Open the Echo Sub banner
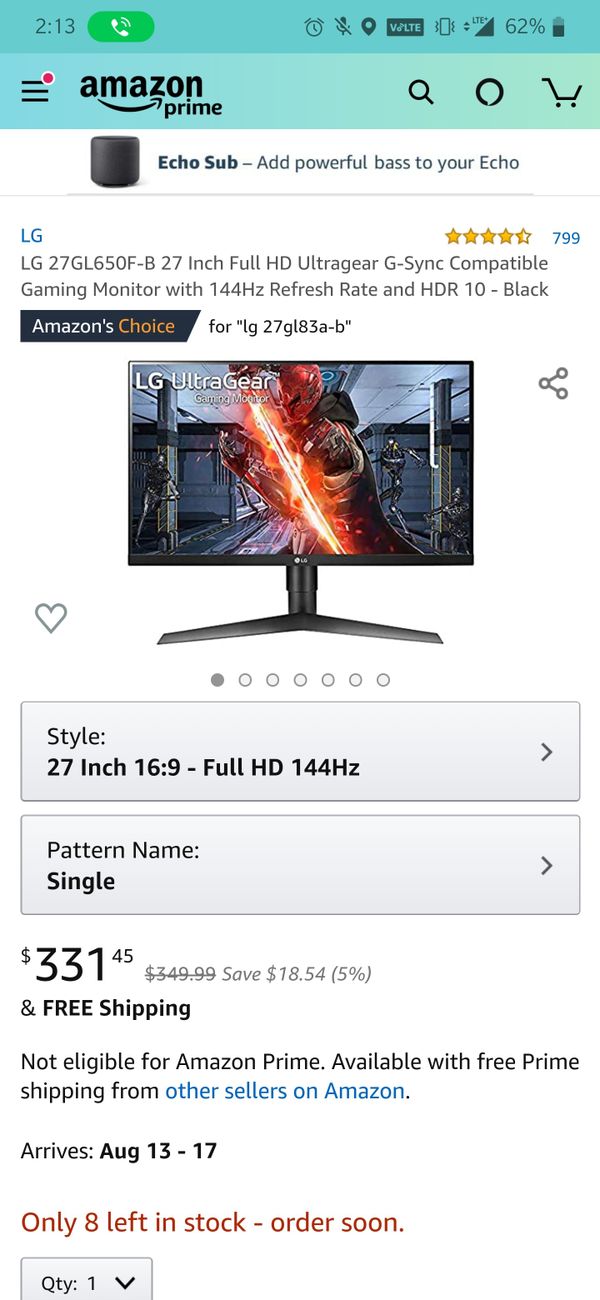Image resolution: width=600 pixels, height=1300 pixels. click(x=300, y=162)
